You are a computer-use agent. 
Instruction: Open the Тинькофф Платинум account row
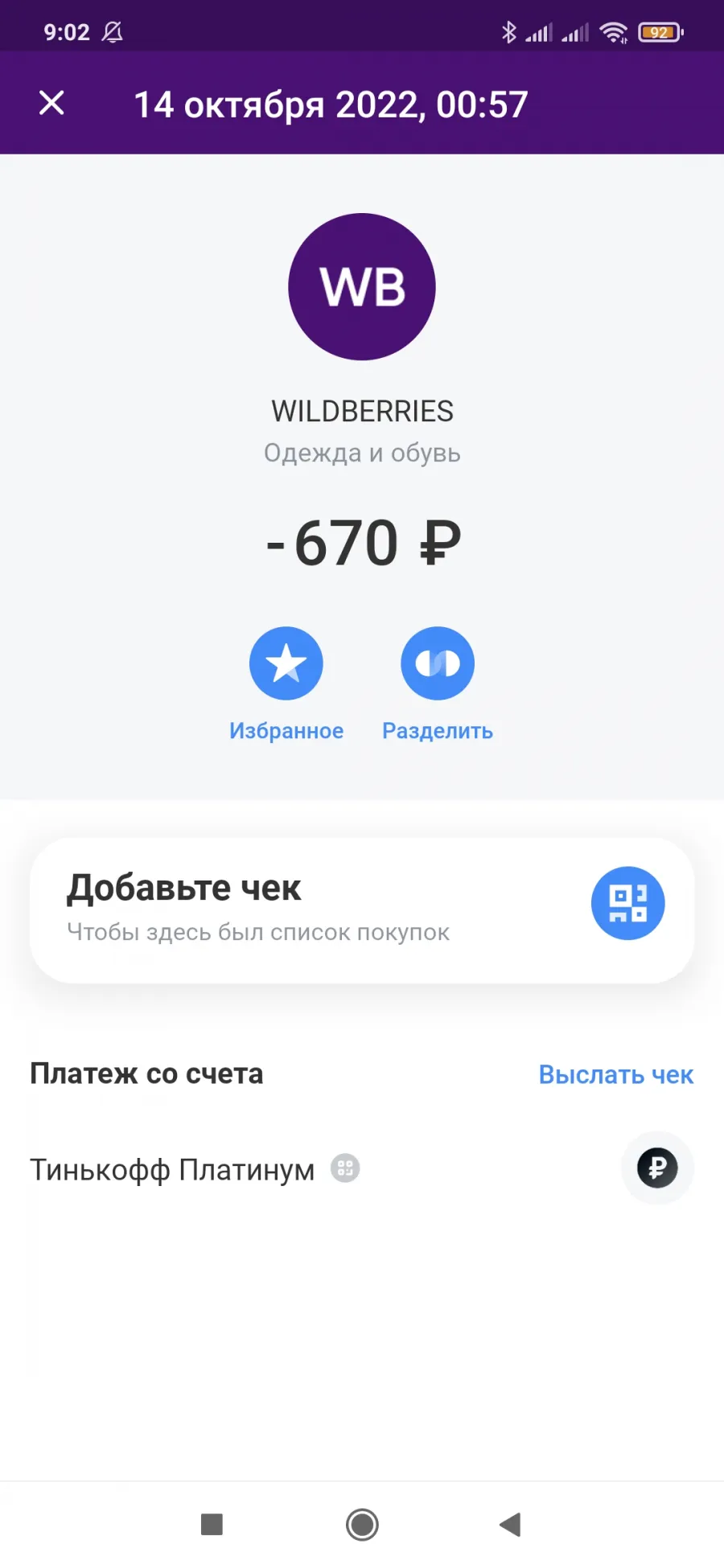pos(362,1168)
